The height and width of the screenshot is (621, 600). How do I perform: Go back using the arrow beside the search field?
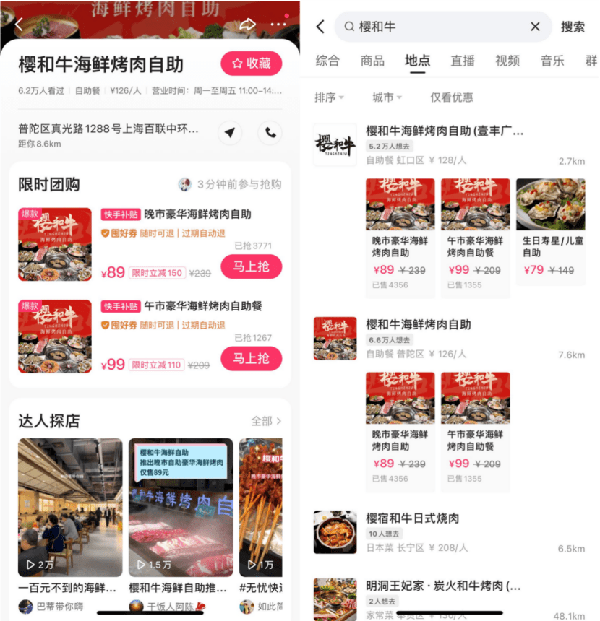point(320,27)
